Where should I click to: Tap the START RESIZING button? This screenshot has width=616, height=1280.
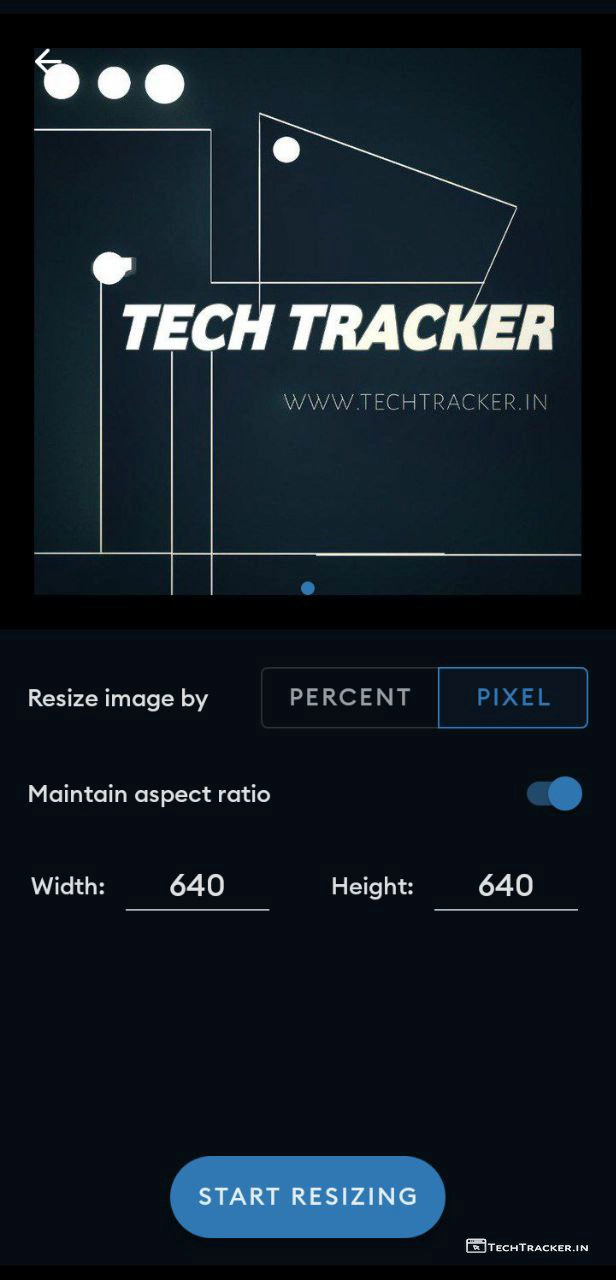[x=307, y=1196]
